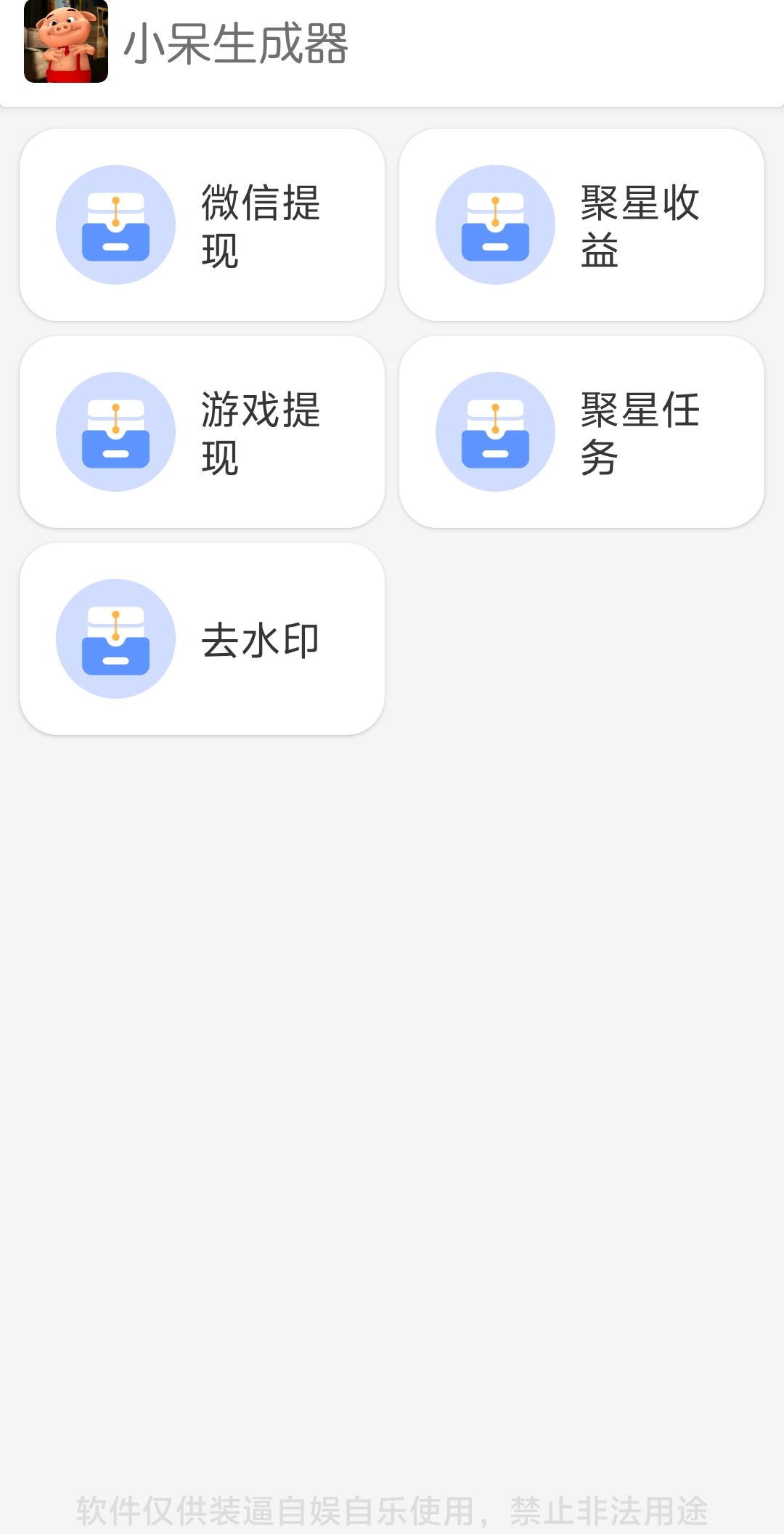This screenshot has width=784, height=1534.
Task: Open the 微信提现 card
Action: (202, 225)
